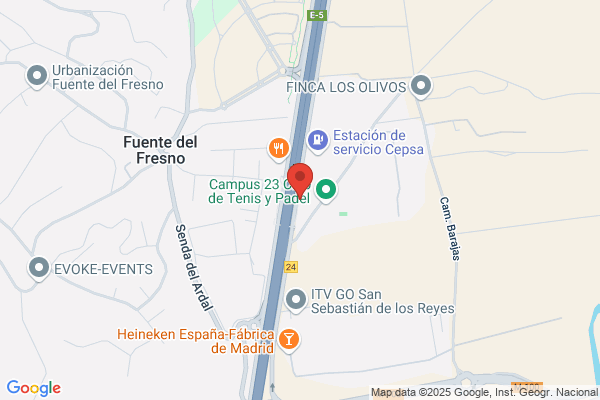Open Urbanización Fuente del Fresno pin
This screenshot has width=600, height=400.
[x=37, y=76]
